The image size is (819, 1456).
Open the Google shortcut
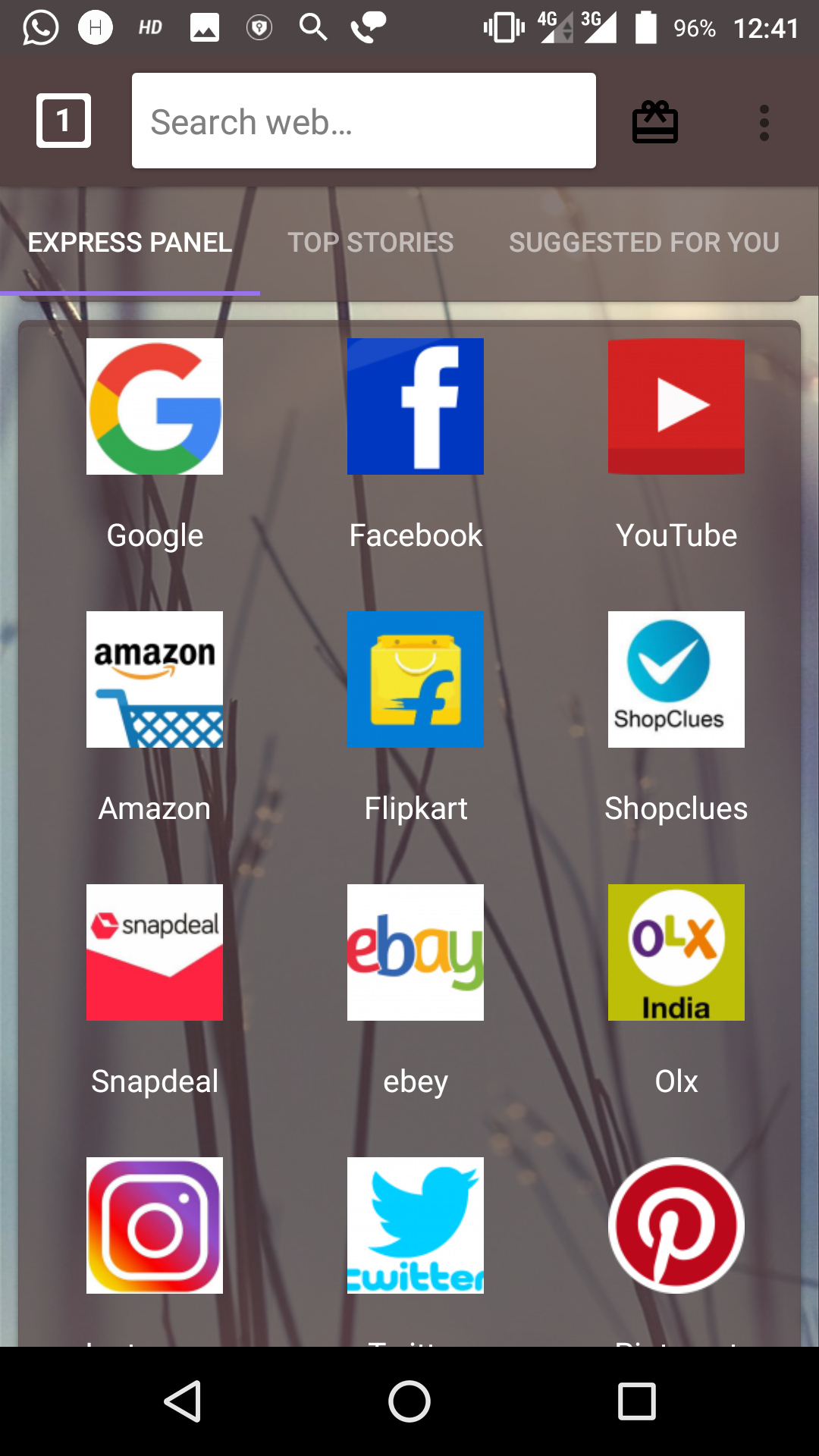click(154, 406)
